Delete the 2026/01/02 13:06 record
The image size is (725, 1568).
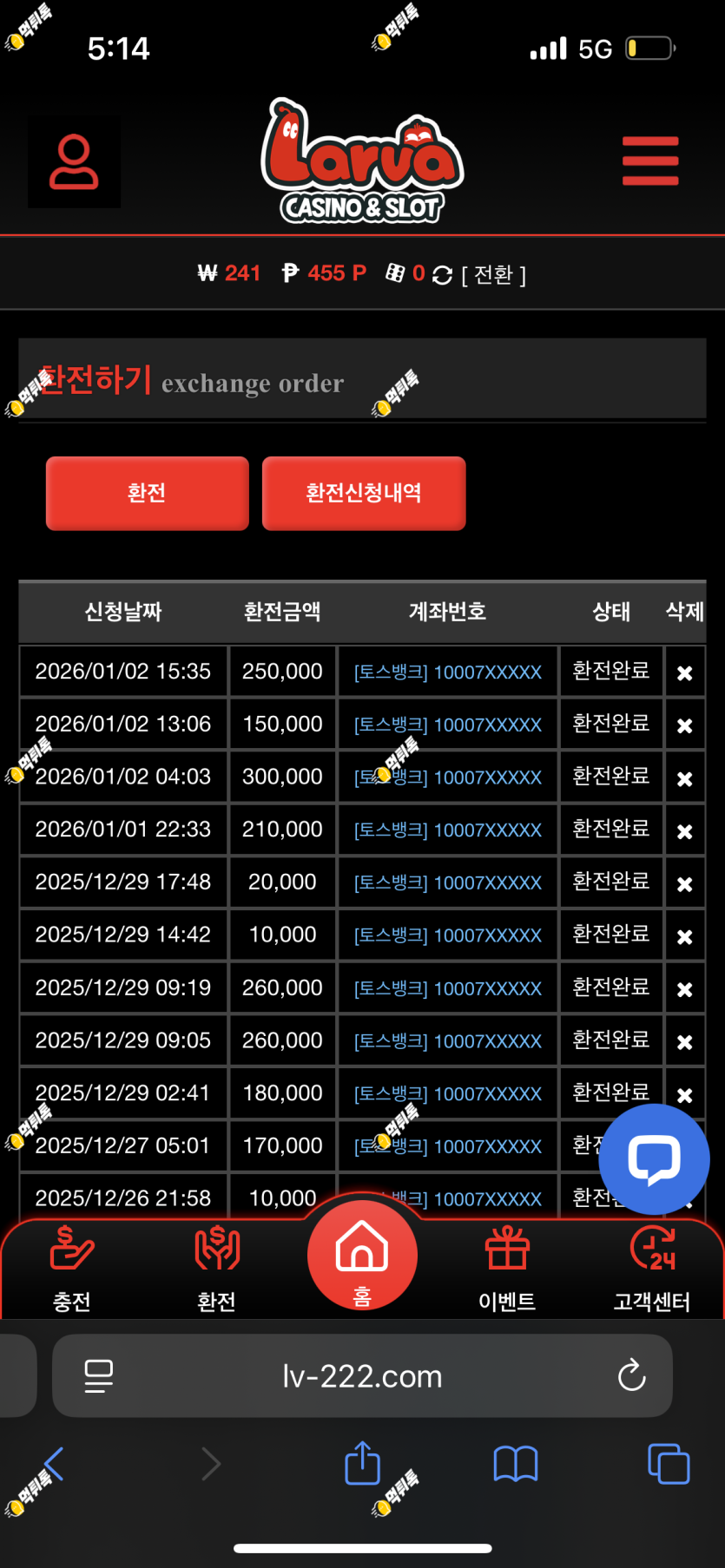point(684,725)
